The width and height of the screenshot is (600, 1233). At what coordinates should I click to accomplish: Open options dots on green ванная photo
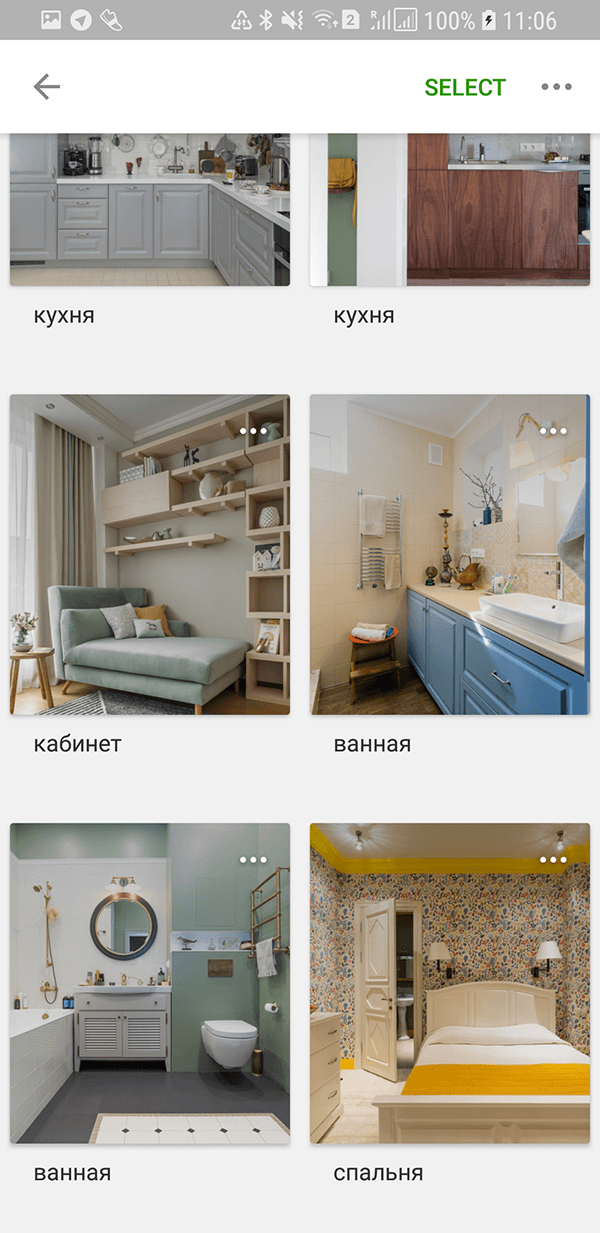[x=253, y=860]
